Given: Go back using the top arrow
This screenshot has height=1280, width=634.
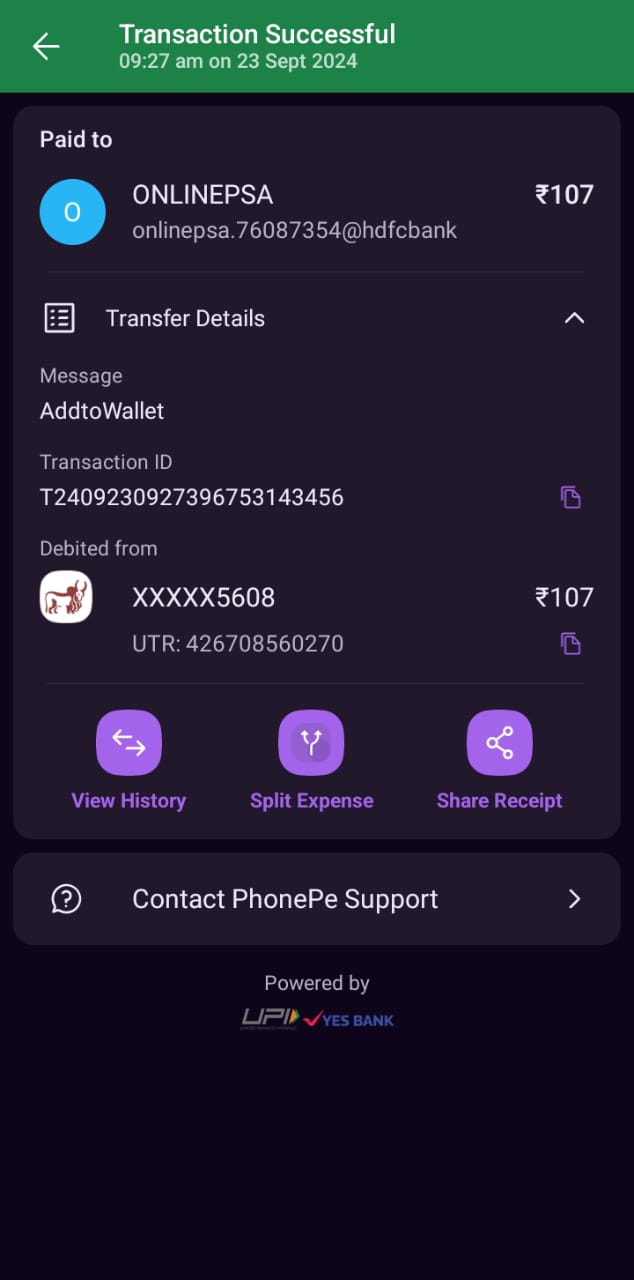Looking at the screenshot, I should pyautogui.click(x=46, y=46).
